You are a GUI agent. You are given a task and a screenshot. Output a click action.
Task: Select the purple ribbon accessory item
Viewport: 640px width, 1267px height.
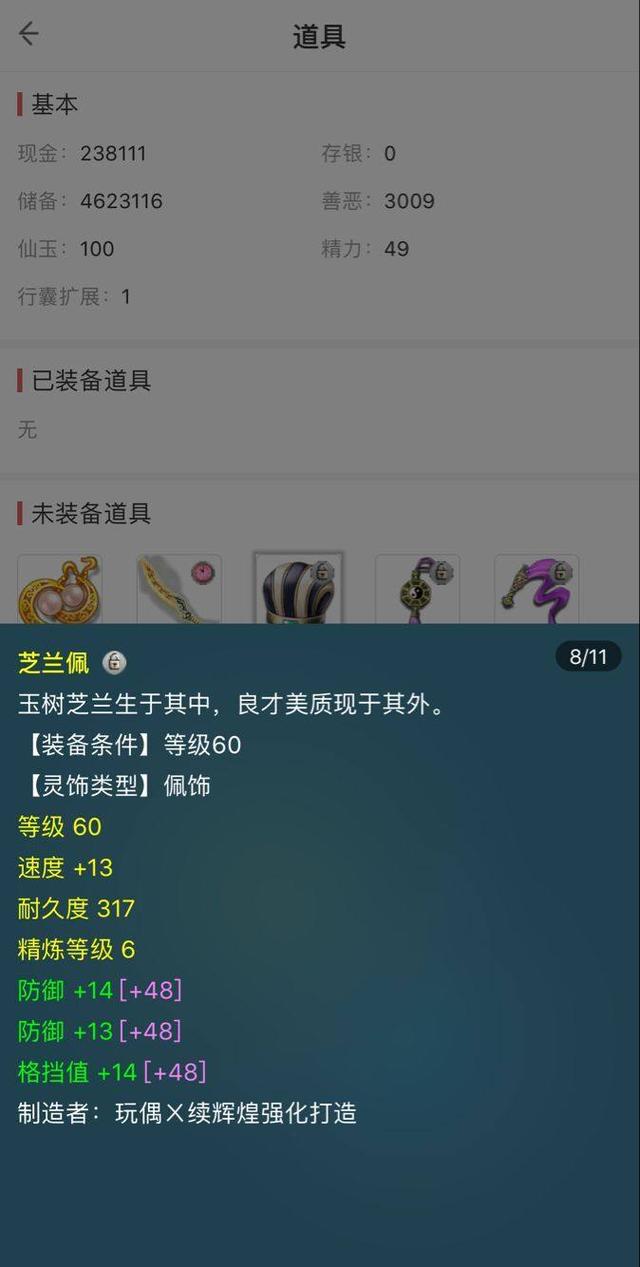pyautogui.click(x=537, y=589)
